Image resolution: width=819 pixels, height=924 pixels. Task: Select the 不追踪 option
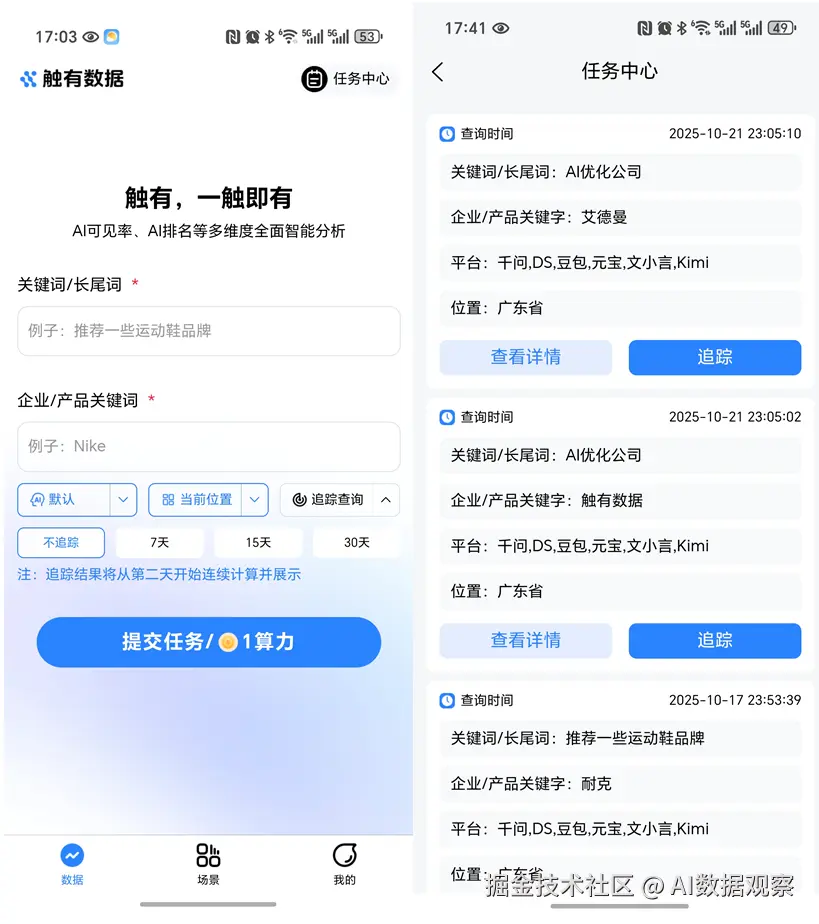tap(61, 542)
